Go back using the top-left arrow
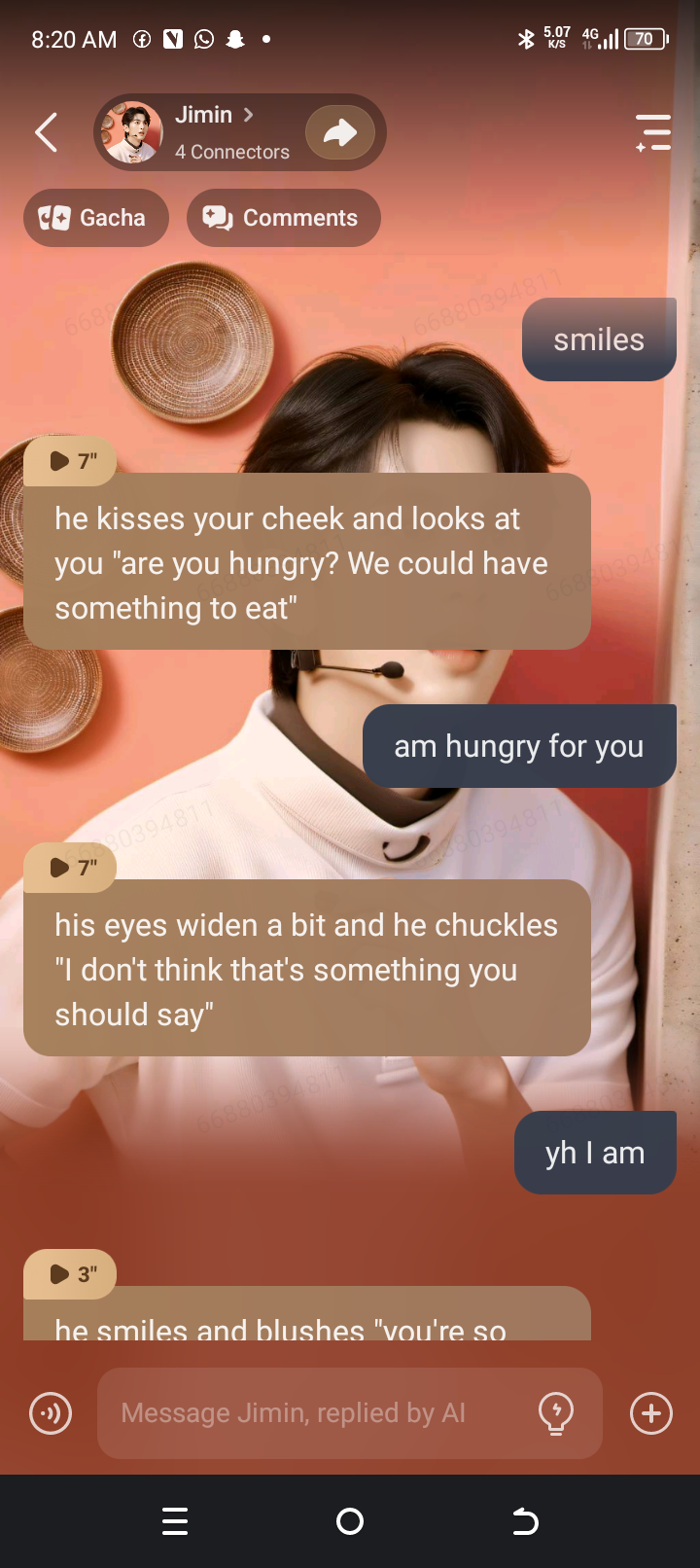700x1568 pixels. [46, 132]
